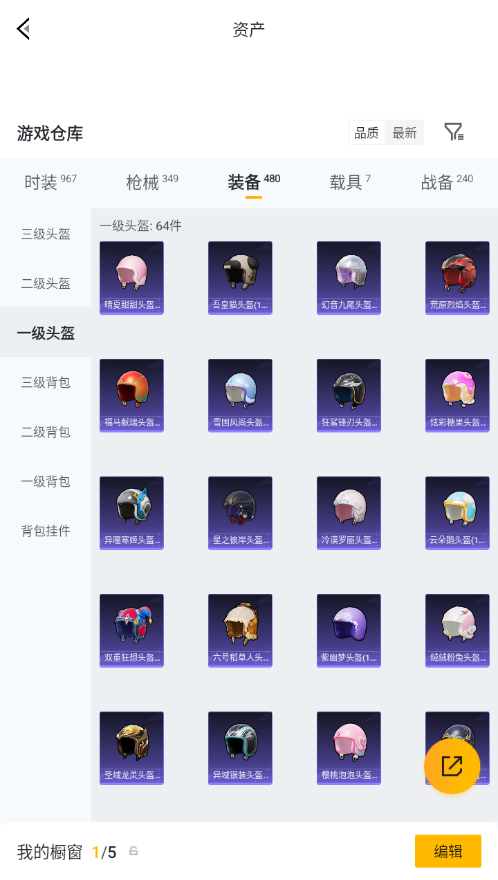The width and height of the screenshot is (498, 880).
Task: Open the 吾皇猫头盔 item
Action: pyautogui.click(x=240, y=278)
